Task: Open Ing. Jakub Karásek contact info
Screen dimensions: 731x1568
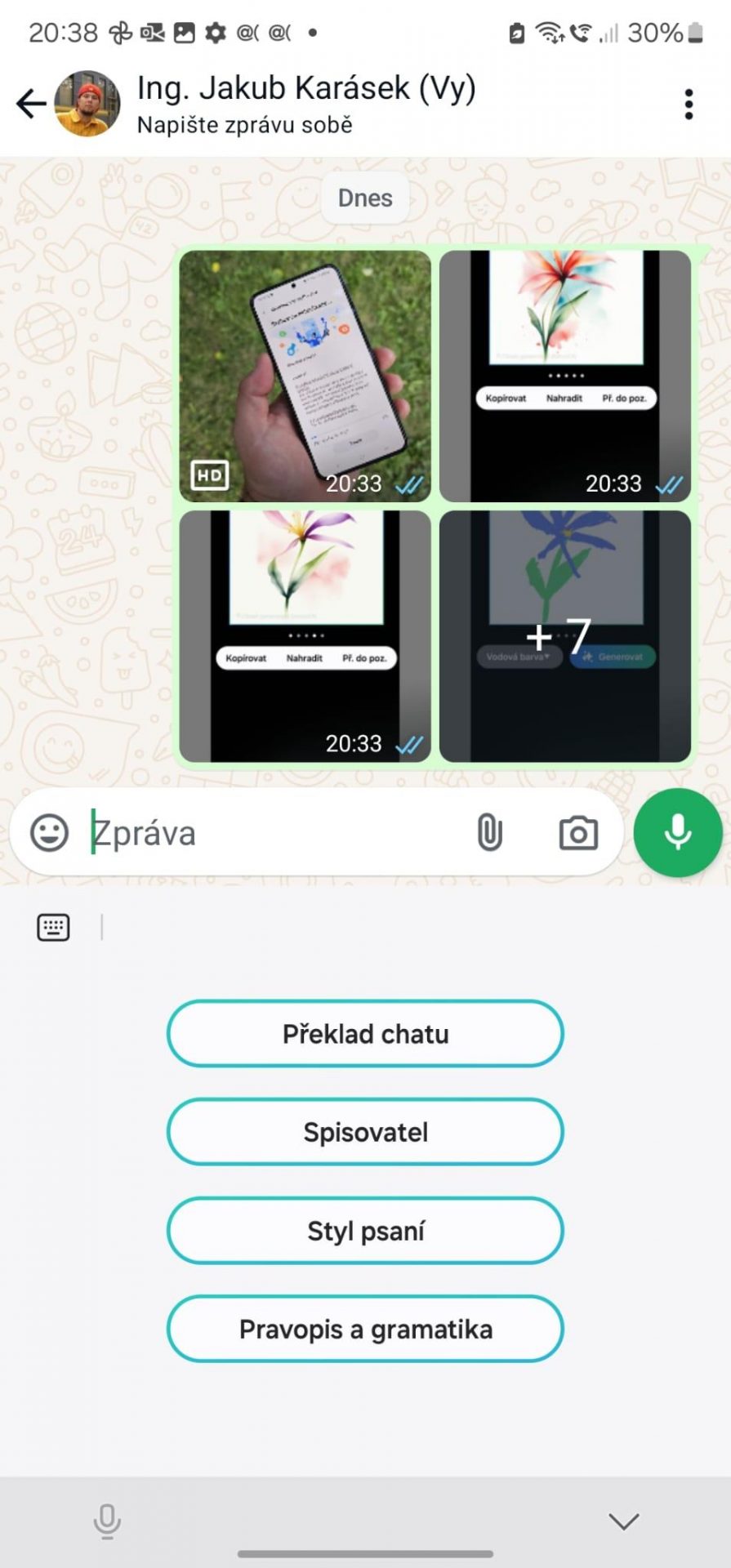Action: tap(306, 104)
